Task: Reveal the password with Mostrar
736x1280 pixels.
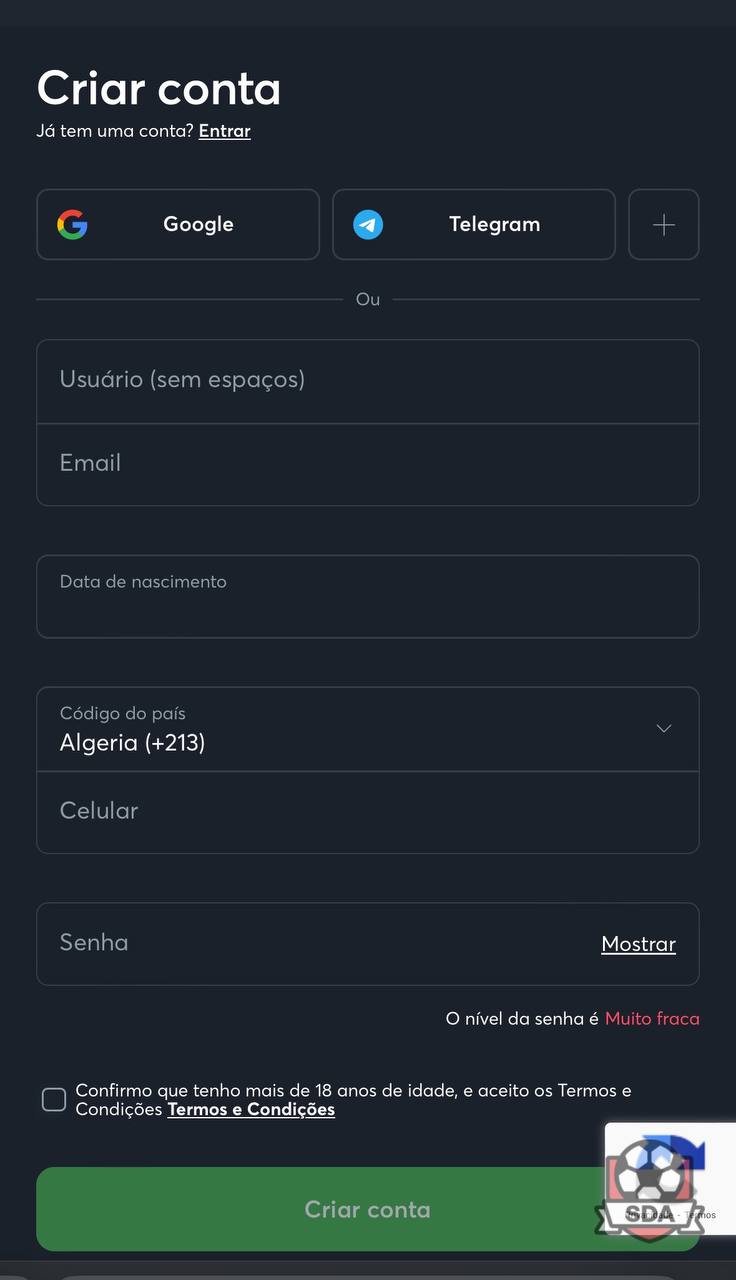Action: click(x=638, y=944)
